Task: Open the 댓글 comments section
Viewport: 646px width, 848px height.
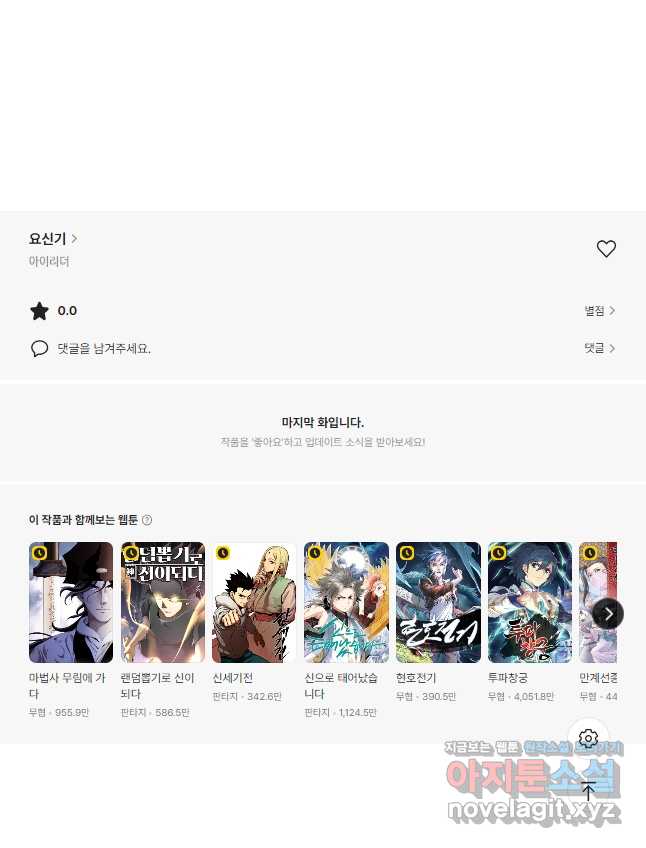Action: pos(600,348)
